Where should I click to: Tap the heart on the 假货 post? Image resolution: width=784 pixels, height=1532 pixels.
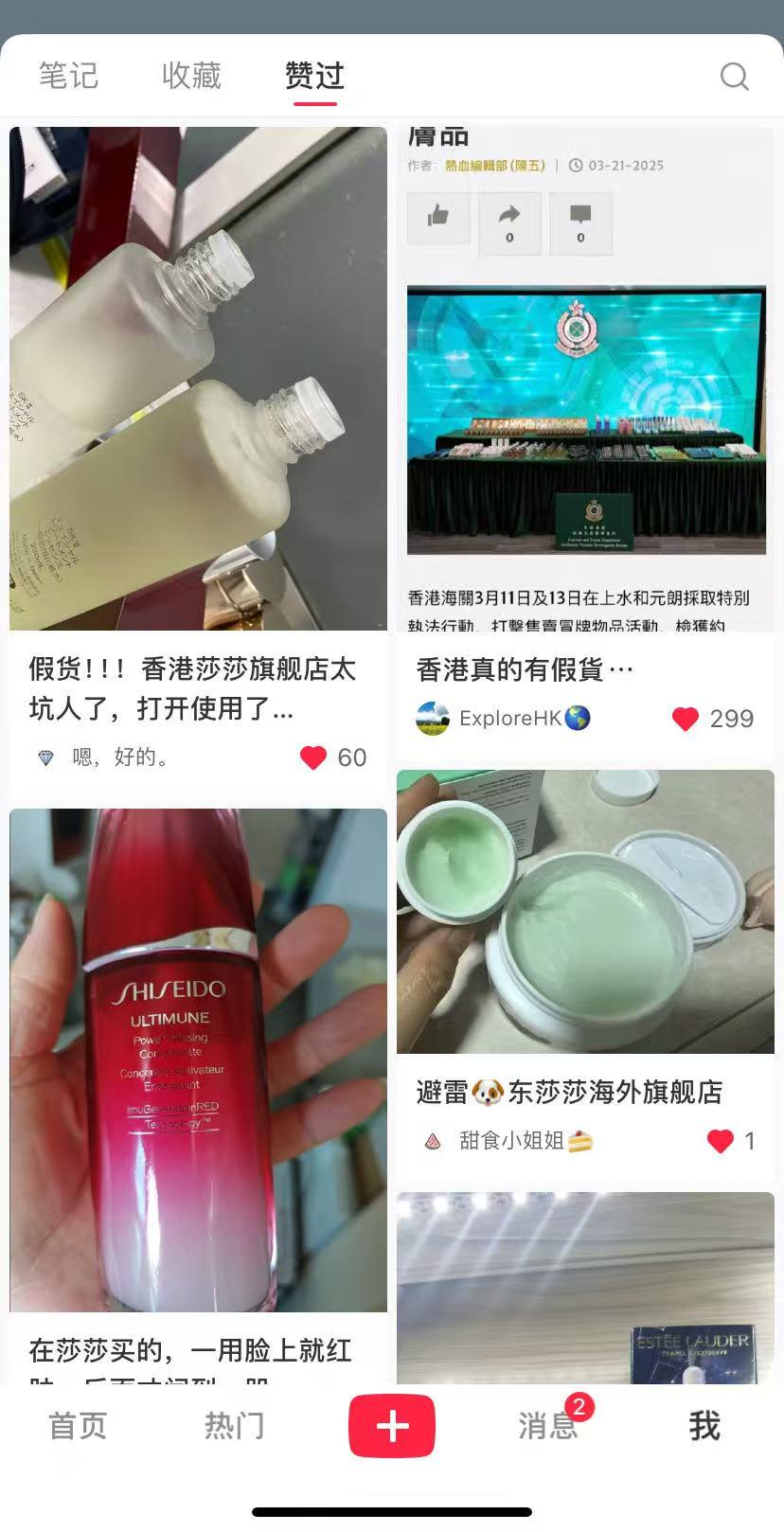(313, 757)
